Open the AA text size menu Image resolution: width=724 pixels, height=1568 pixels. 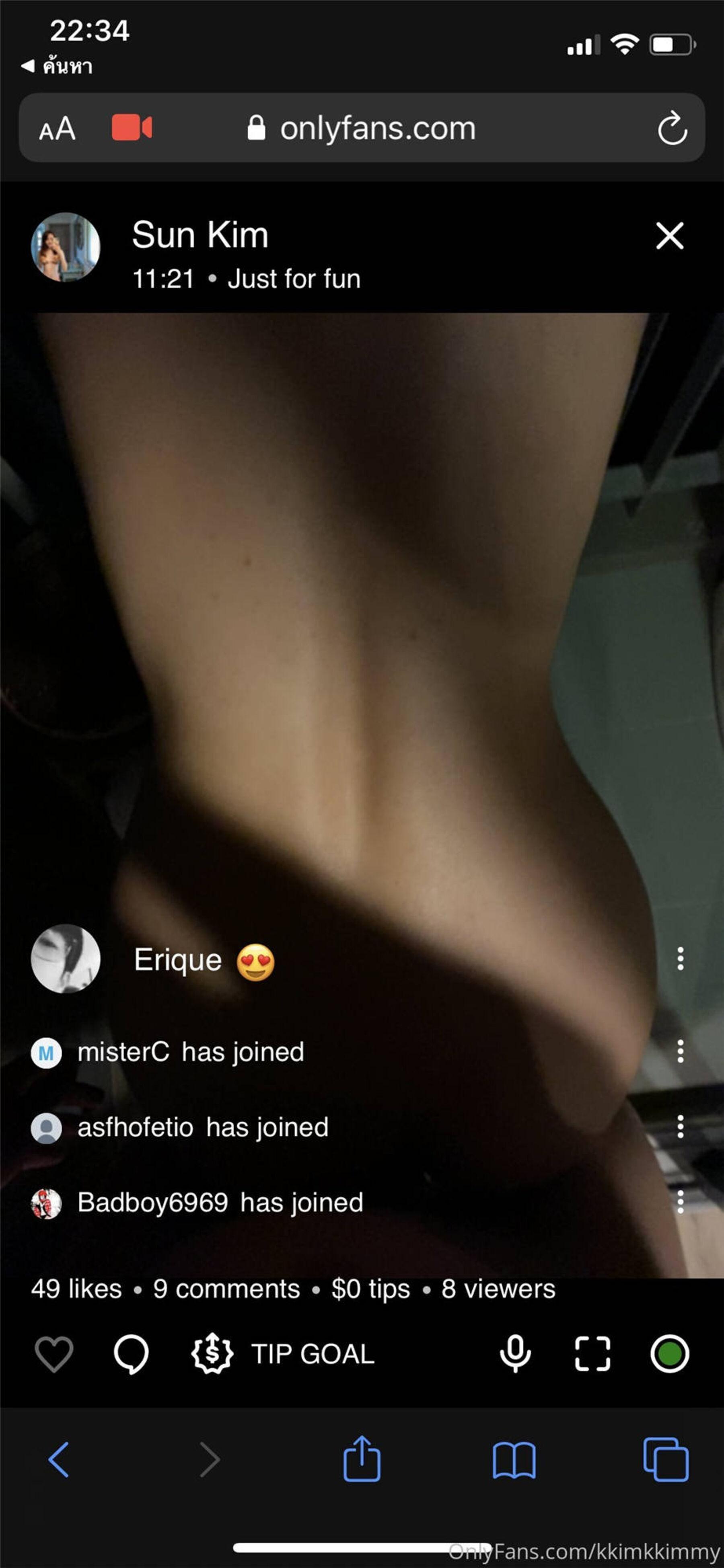[x=57, y=128]
